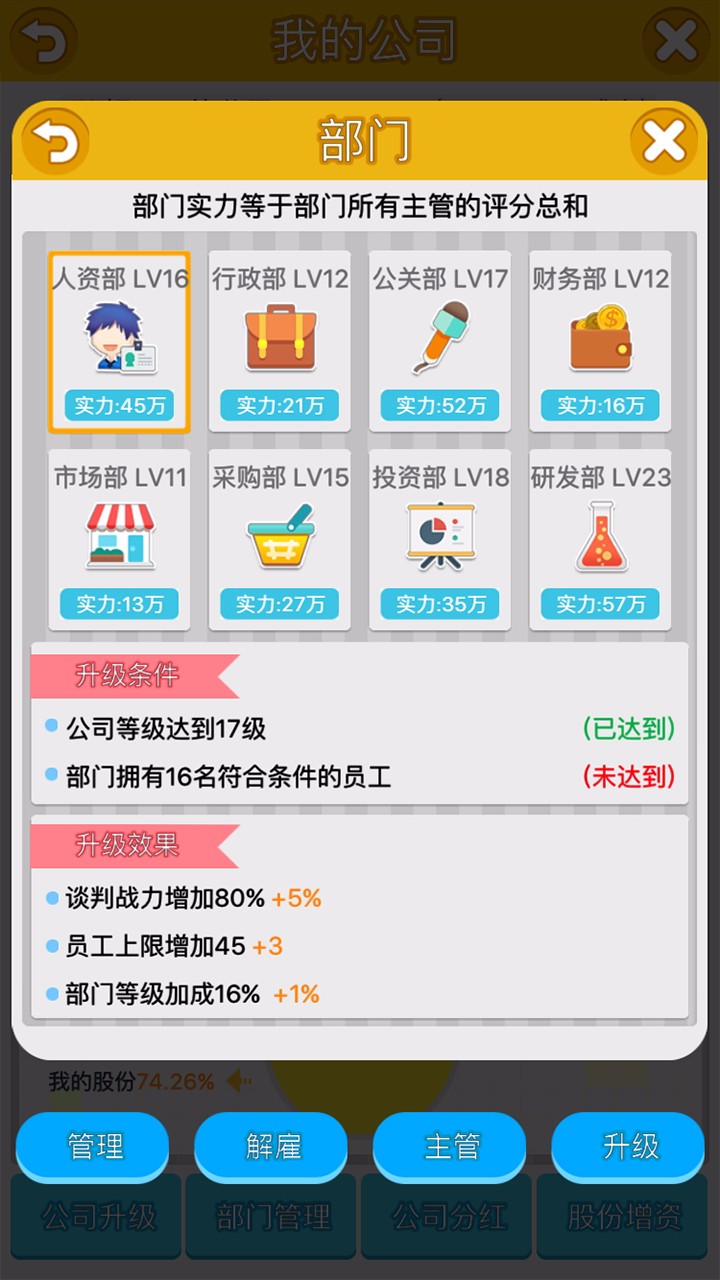Click the 主管 supervisor button

pos(448,1148)
